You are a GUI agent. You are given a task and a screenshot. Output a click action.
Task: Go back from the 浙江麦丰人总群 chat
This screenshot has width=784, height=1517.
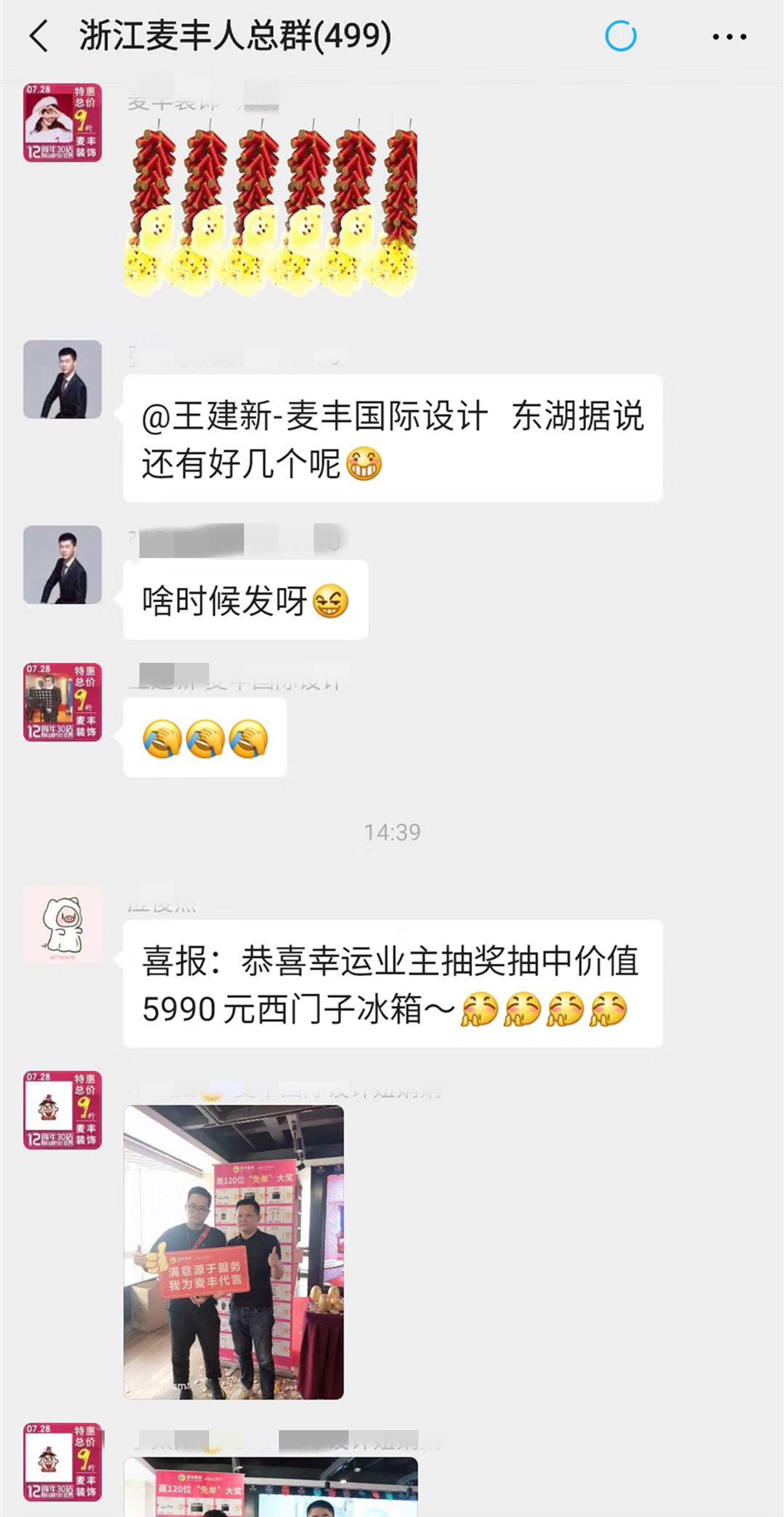(39, 37)
